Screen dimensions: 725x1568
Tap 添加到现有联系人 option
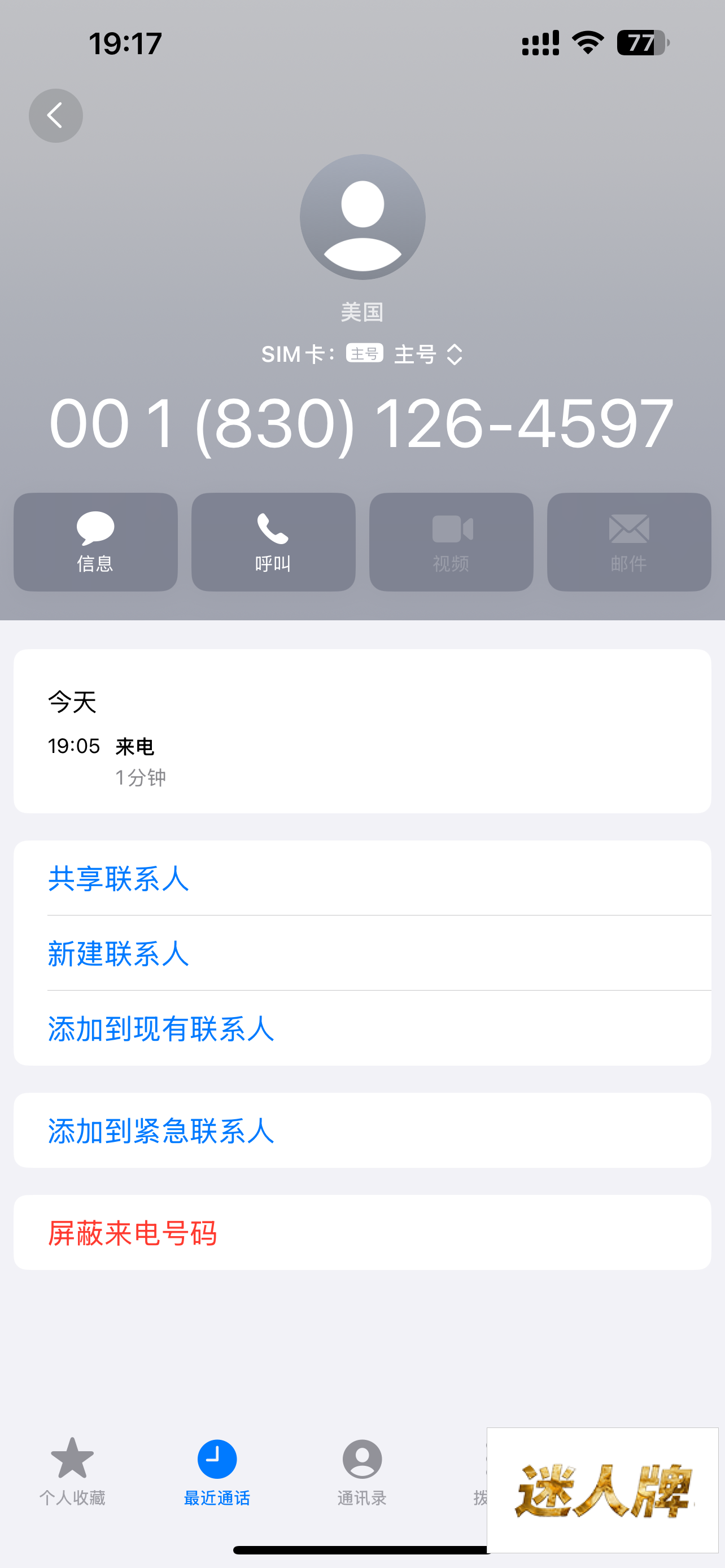coord(161,1029)
